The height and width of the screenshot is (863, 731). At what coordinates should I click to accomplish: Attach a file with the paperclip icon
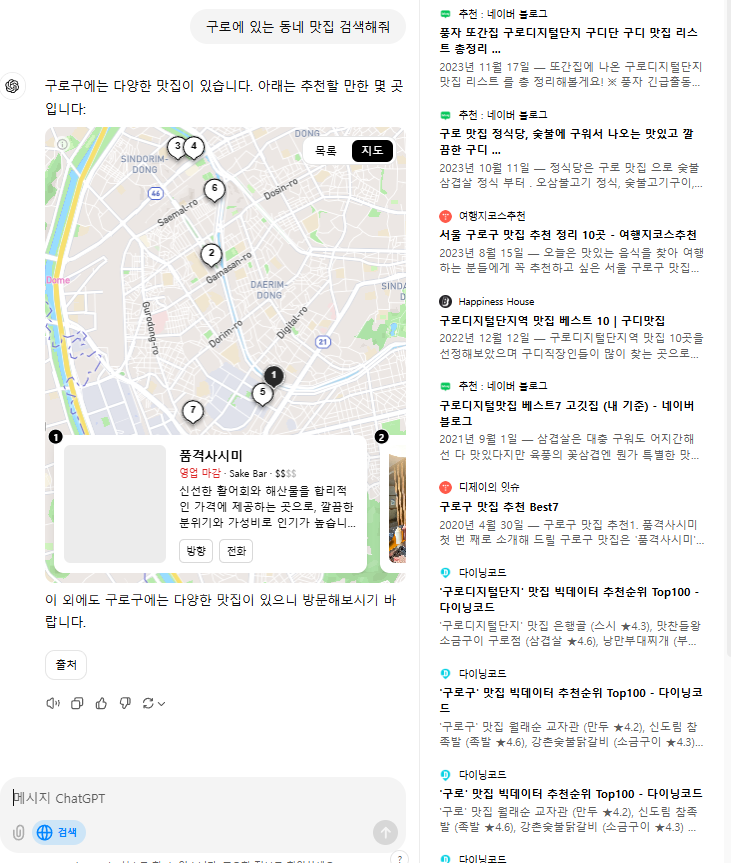click(x=17, y=833)
